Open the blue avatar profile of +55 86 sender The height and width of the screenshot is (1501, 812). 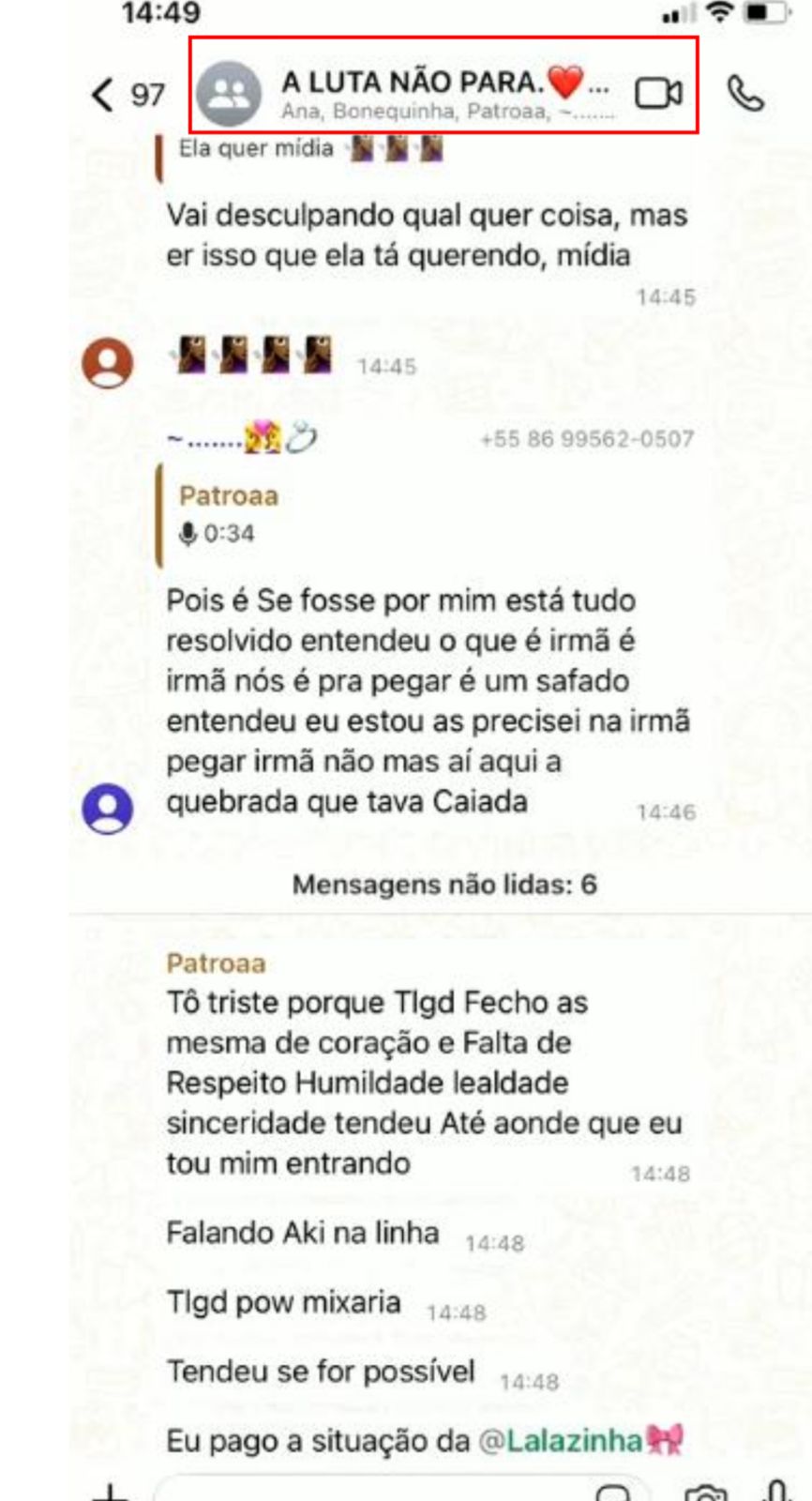point(108,808)
